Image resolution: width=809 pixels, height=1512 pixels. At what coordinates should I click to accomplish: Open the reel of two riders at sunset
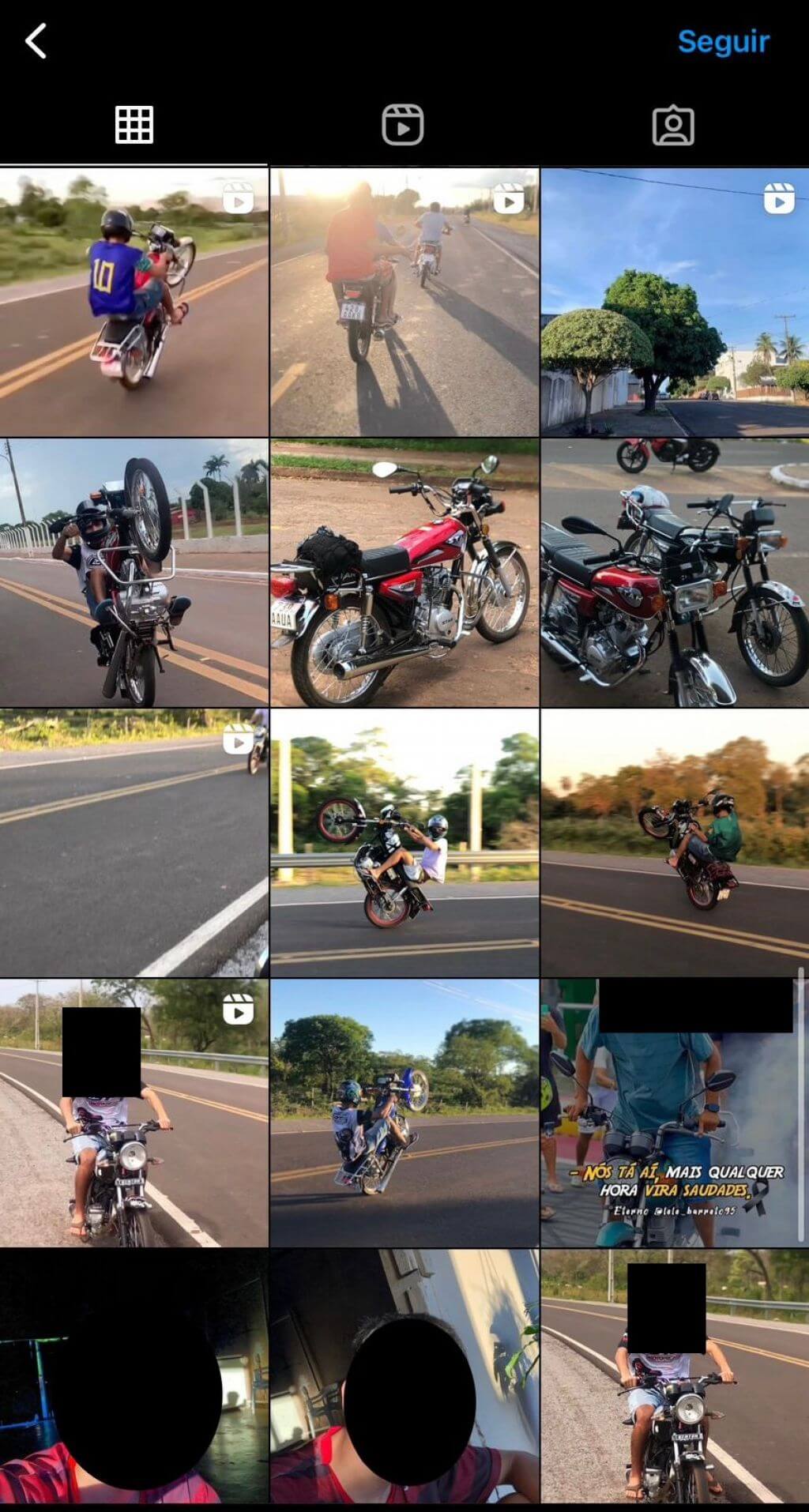(404, 302)
